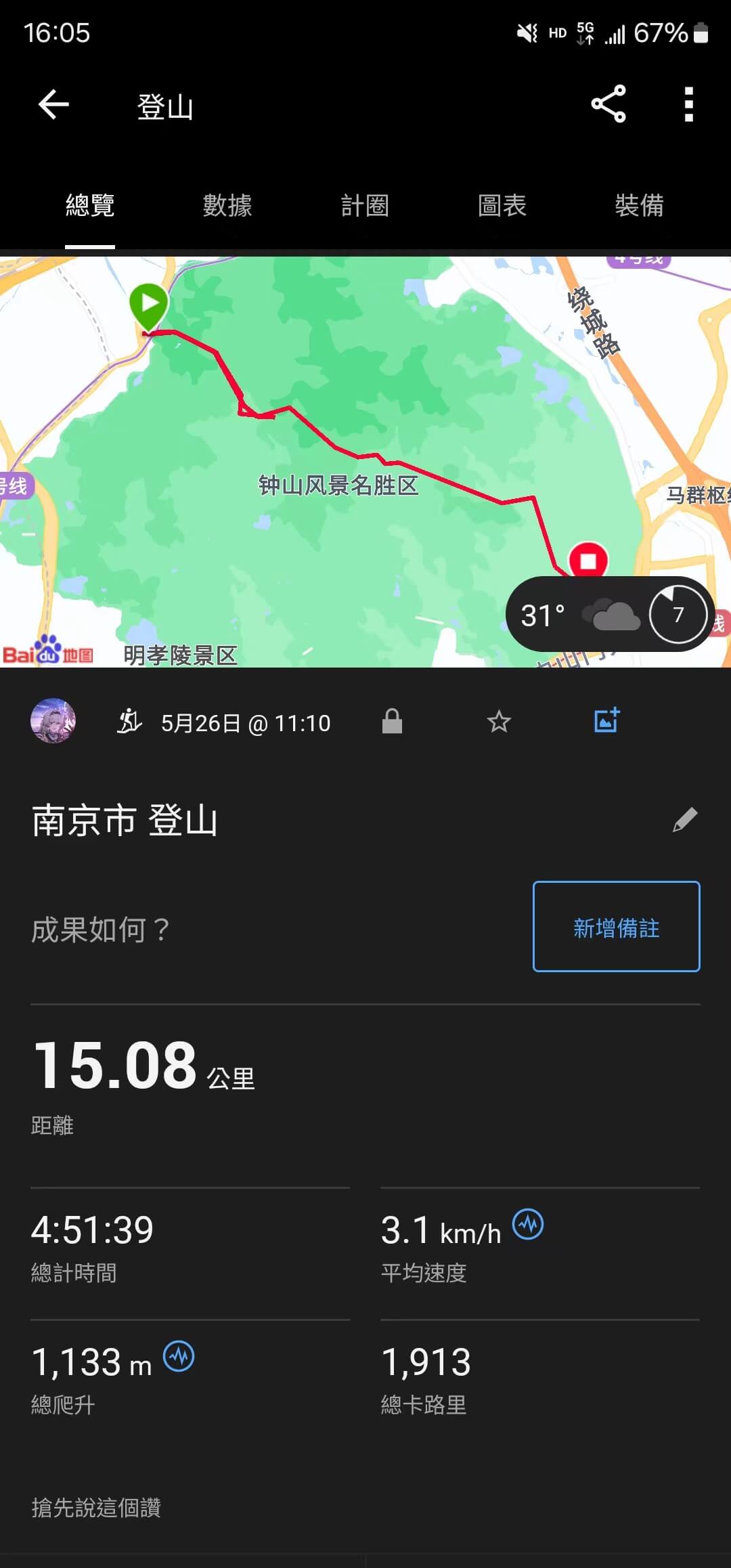The height and width of the screenshot is (1568, 731).
Task: Open the profile avatar
Action: pos(53,721)
